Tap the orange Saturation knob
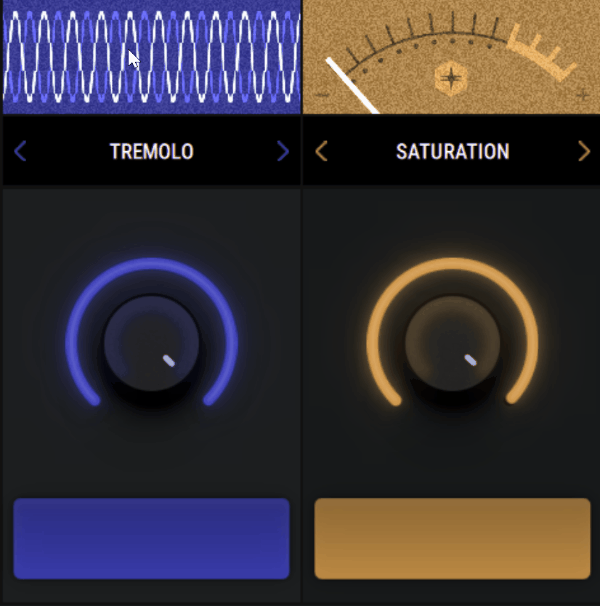This screenshot has width=600, height=606. tap(453, 345)
